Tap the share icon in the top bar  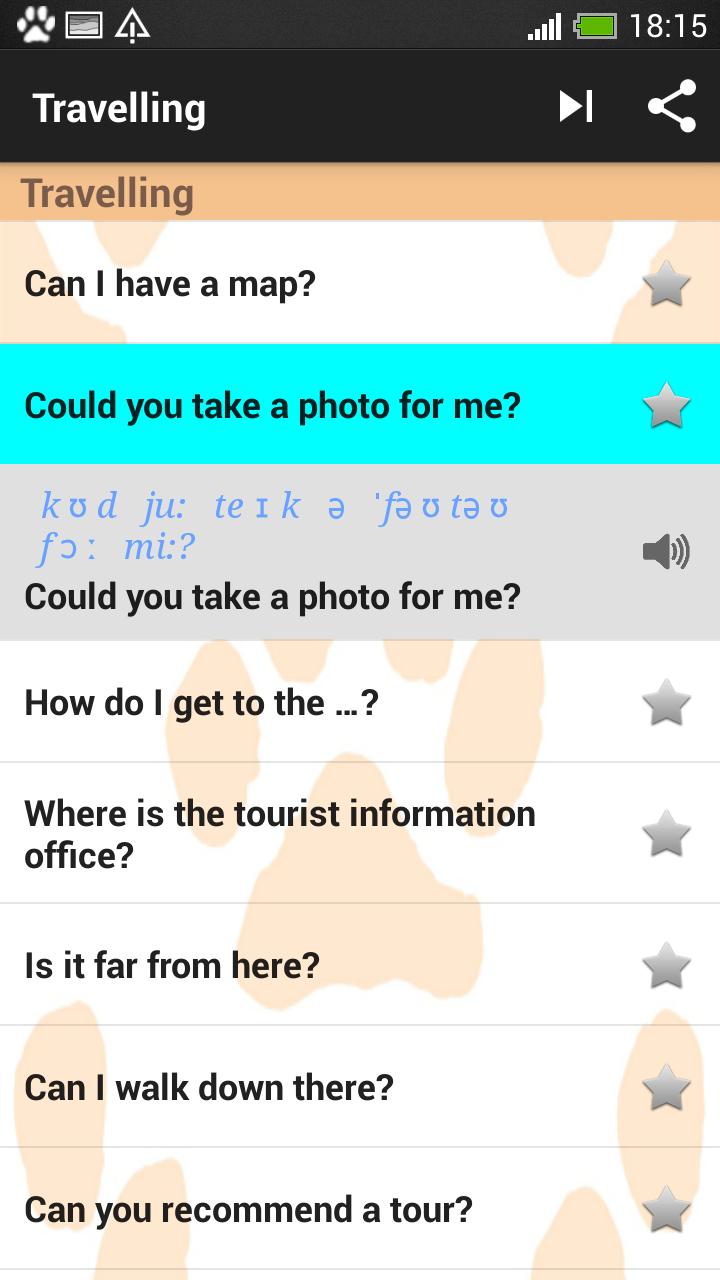coord(672,105)
